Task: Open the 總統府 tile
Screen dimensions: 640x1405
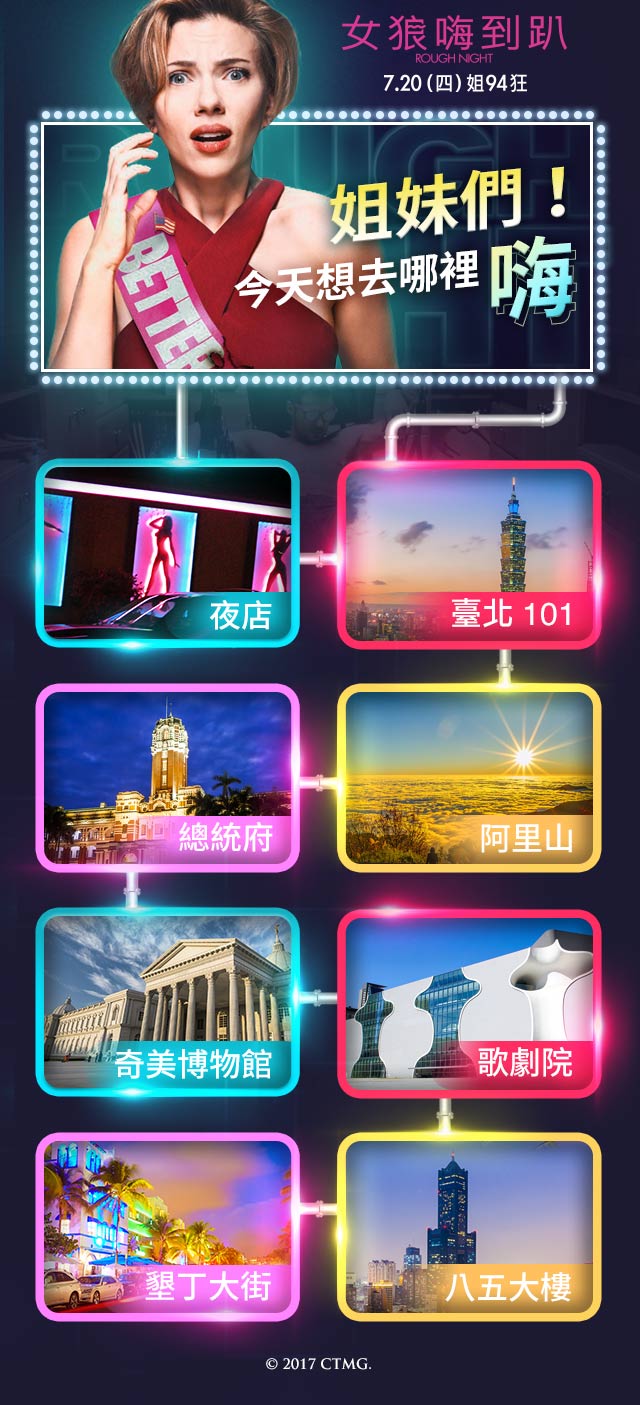Action: [x=168, y=777]
